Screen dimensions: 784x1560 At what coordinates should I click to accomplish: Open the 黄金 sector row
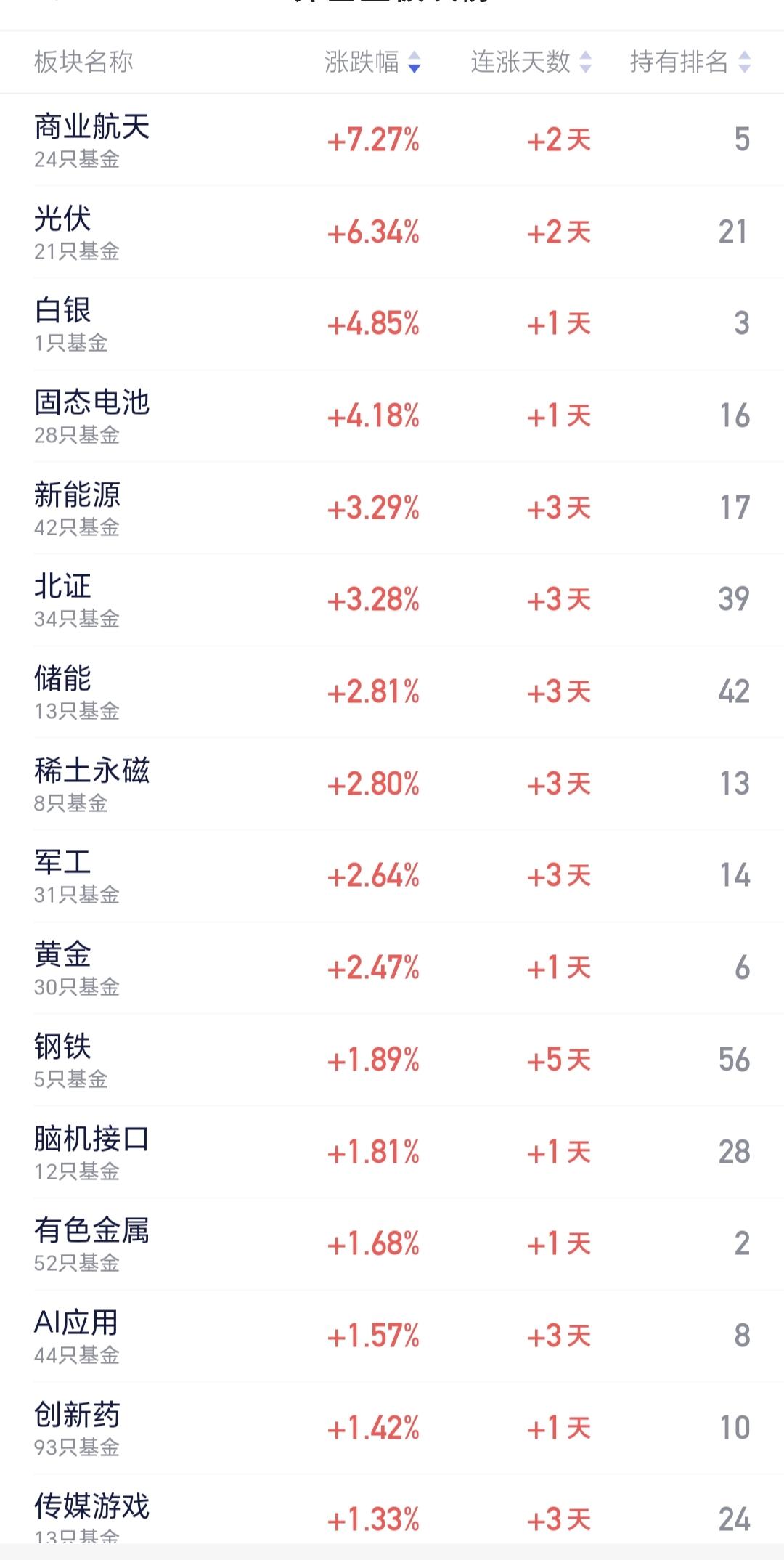pyautogui.click(x=392, y=968)
